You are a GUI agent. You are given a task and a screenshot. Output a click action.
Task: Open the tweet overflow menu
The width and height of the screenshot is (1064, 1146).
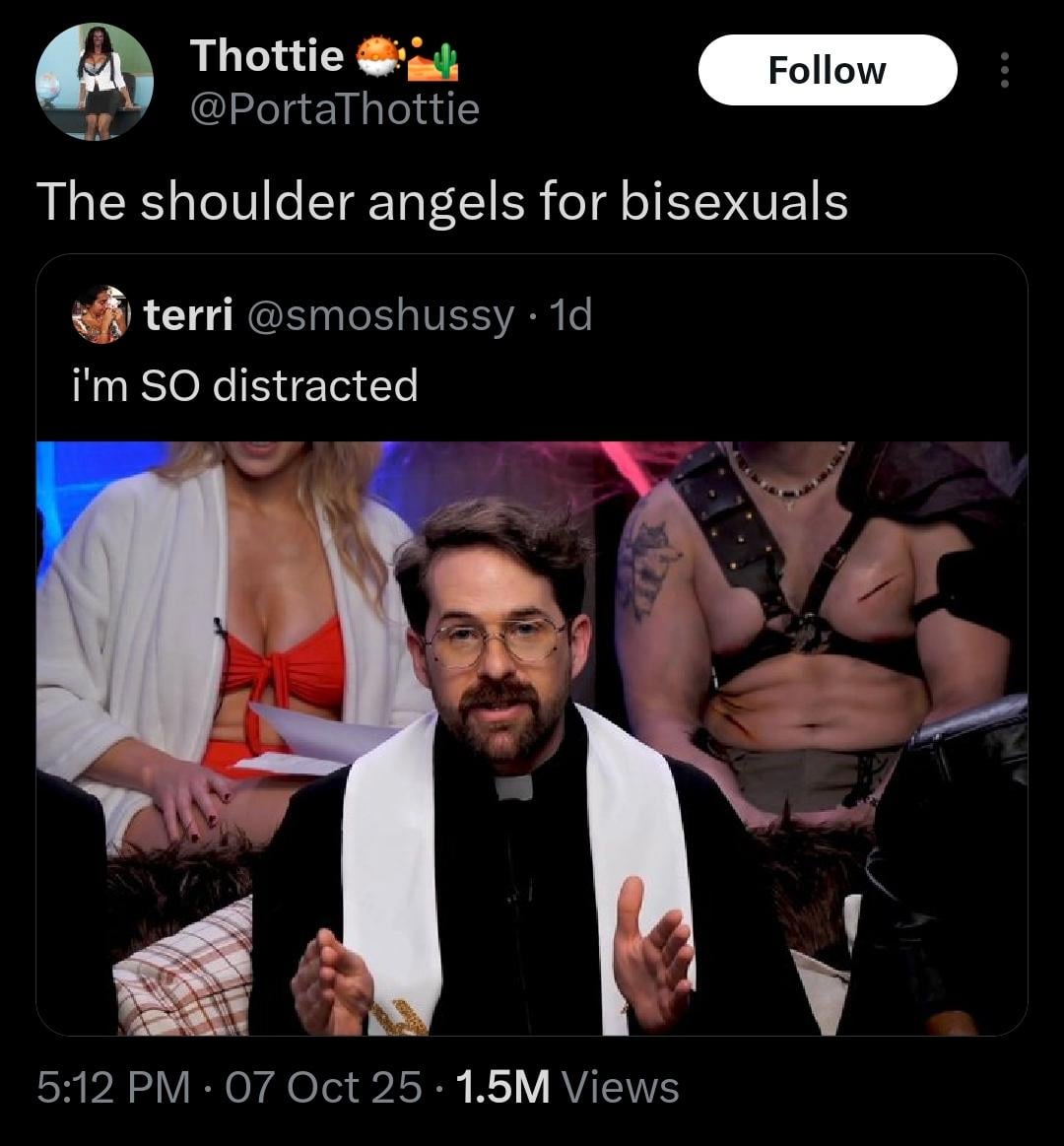pos(1004,70)
